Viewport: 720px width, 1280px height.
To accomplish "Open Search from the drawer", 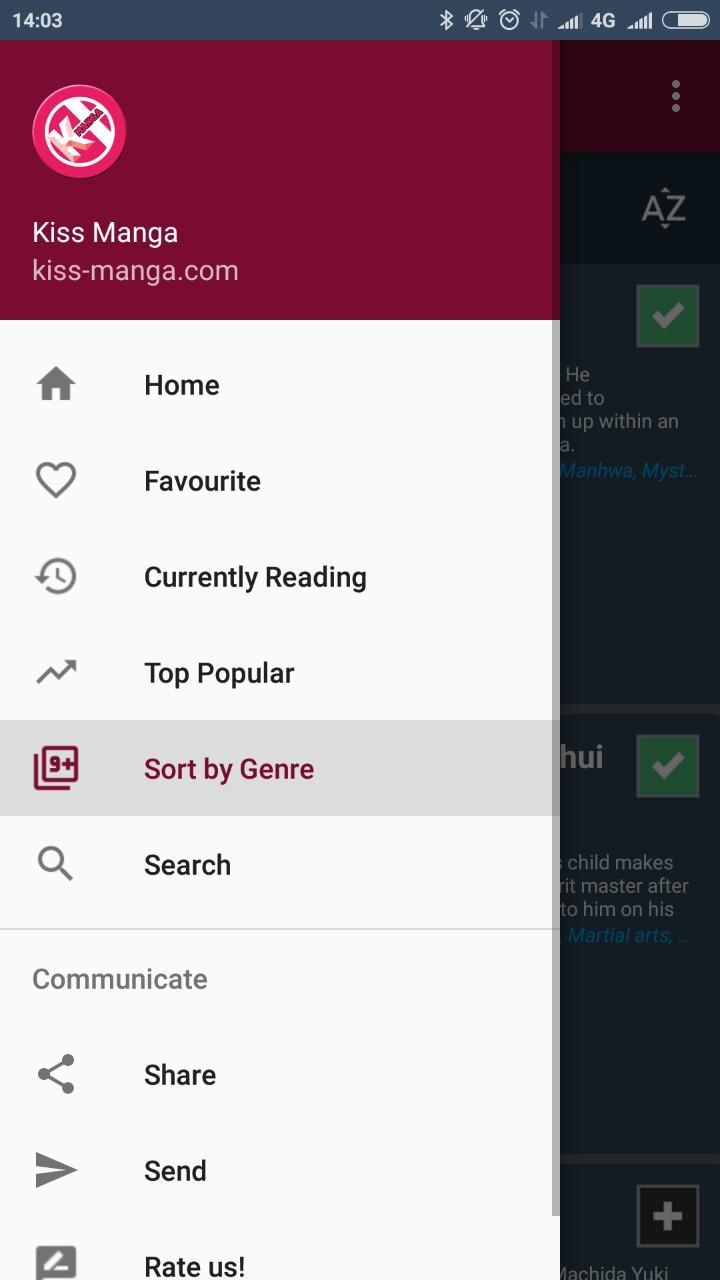I will (x=187, y=865).
